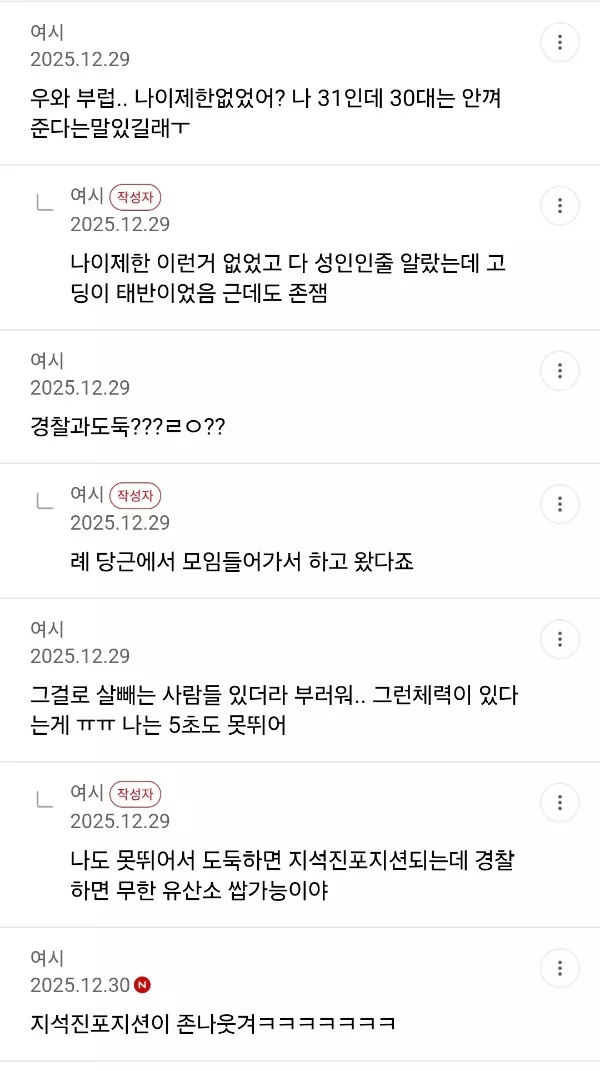The height and width of the screenshot is (1071, 600).
Task: Open the menu for the '존나웃겨ㅋㅋㅋ' comment
Action: [560, 967]
